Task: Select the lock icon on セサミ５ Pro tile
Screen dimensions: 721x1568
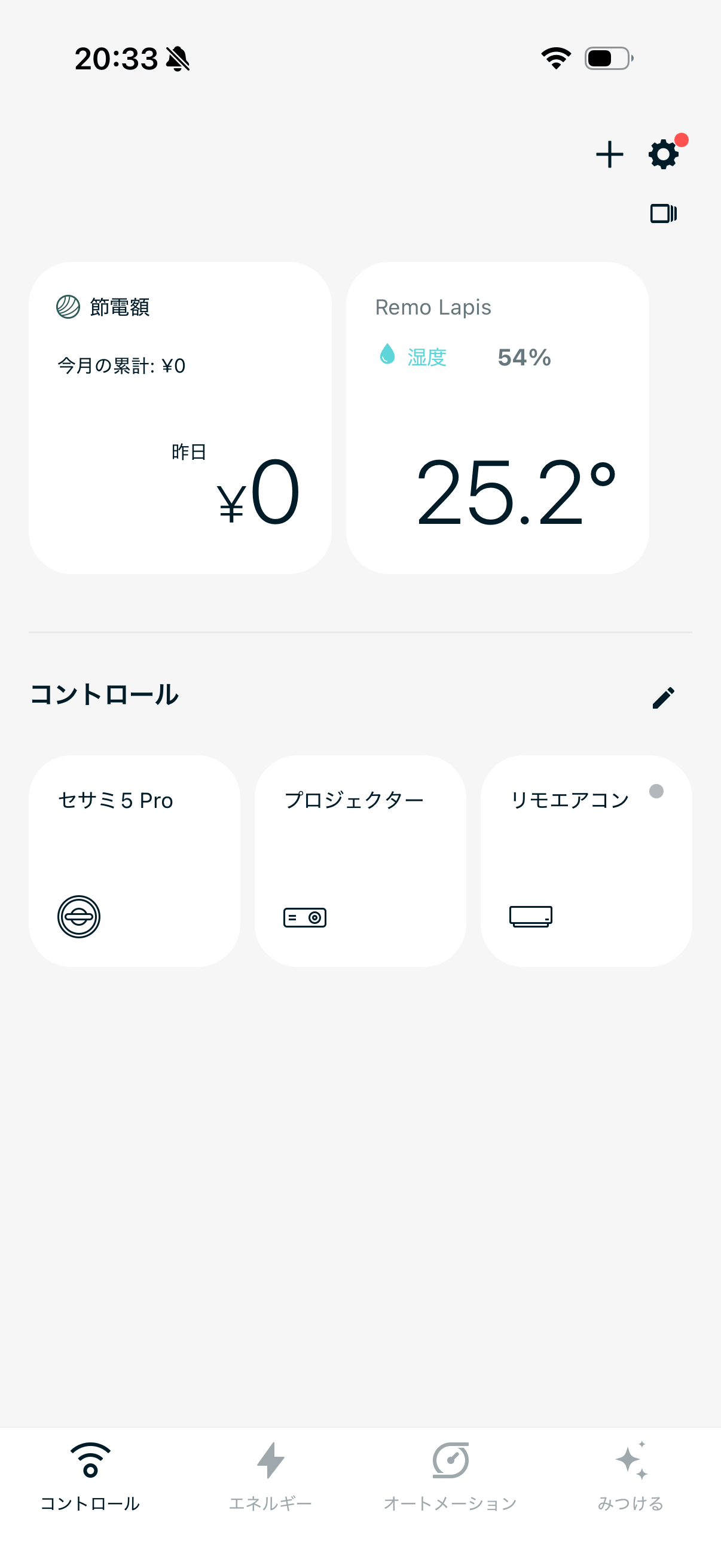Action: click(79, 917)
